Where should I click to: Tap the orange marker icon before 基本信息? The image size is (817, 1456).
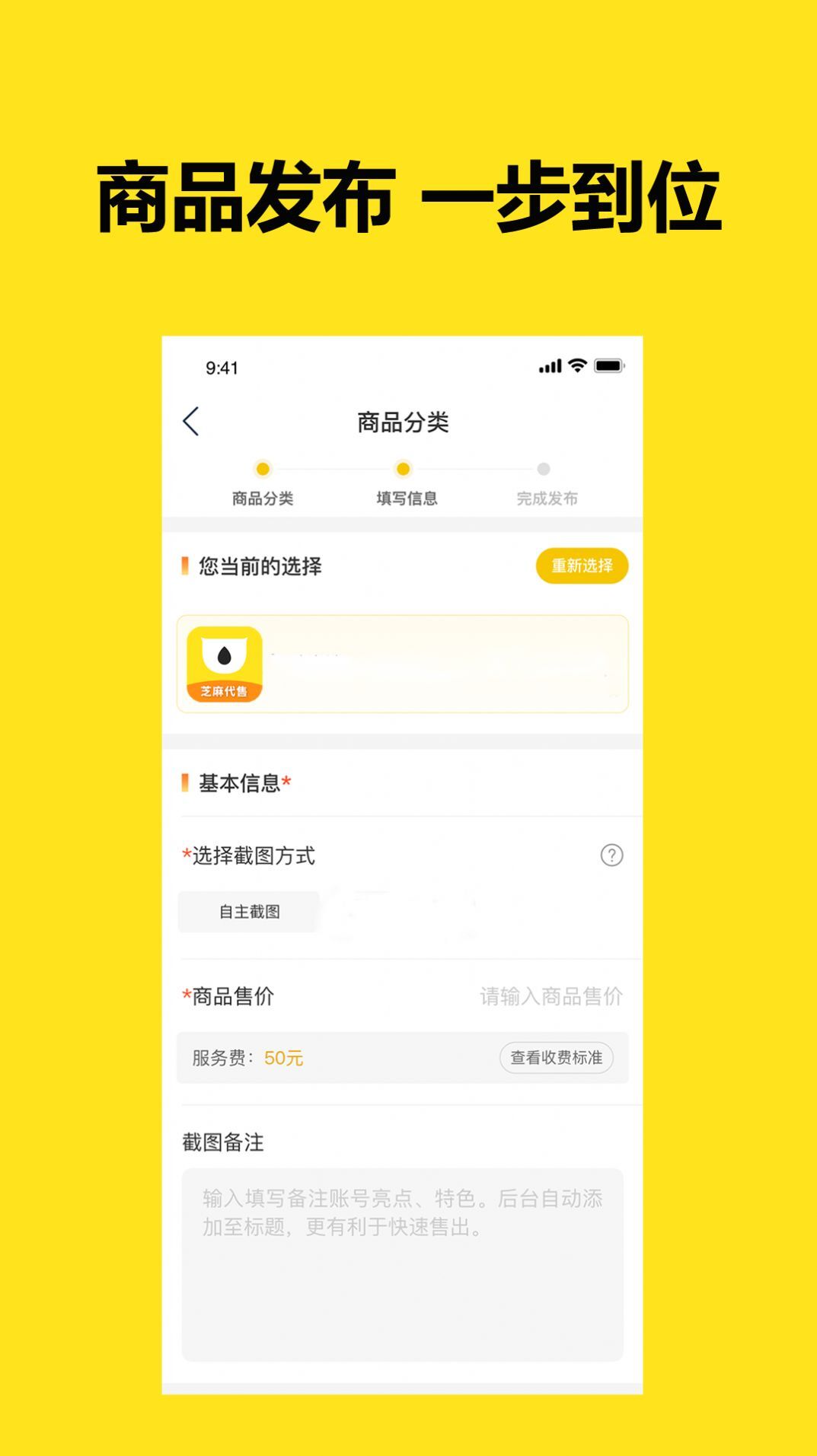tap(184, 782)
